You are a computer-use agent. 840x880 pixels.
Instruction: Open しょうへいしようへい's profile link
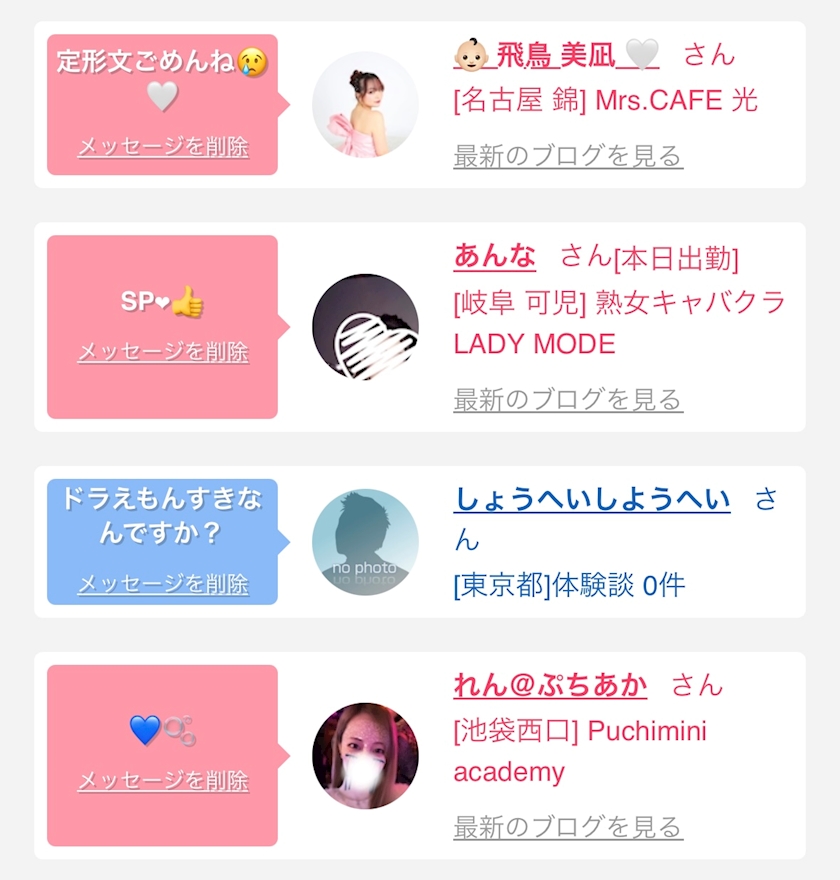click(592, 499)
